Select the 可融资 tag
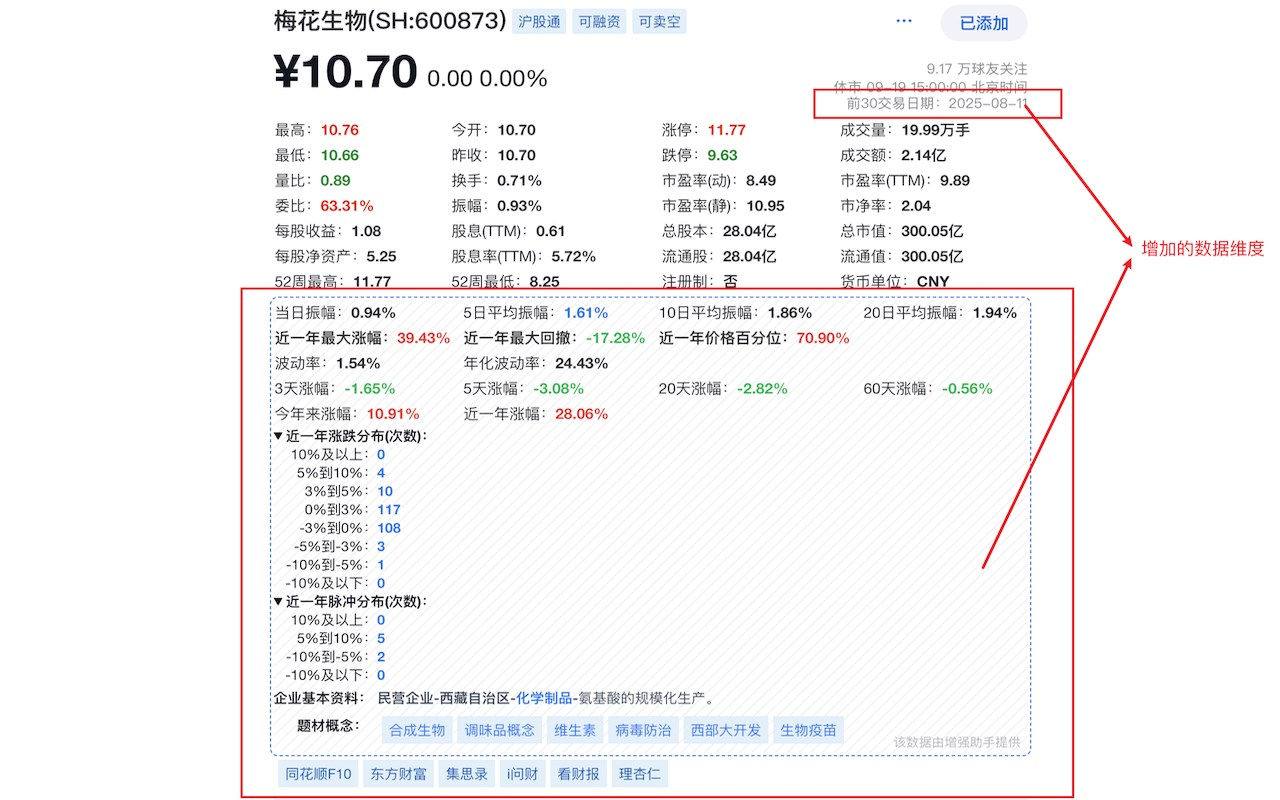1280x800 pixels. click(600, 21)
